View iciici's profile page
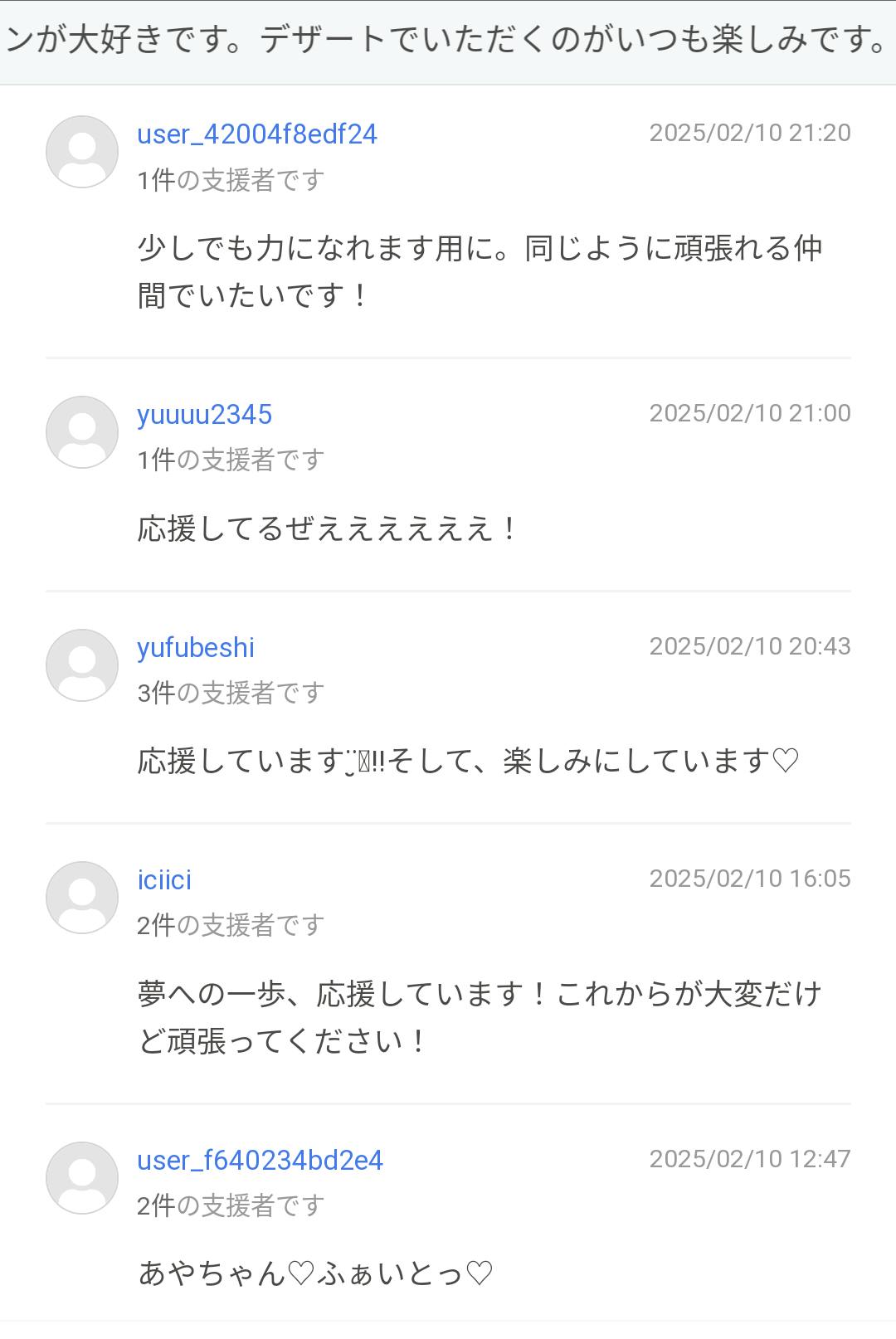Viewport: 896px width, 1339px height. click(164, 880)
